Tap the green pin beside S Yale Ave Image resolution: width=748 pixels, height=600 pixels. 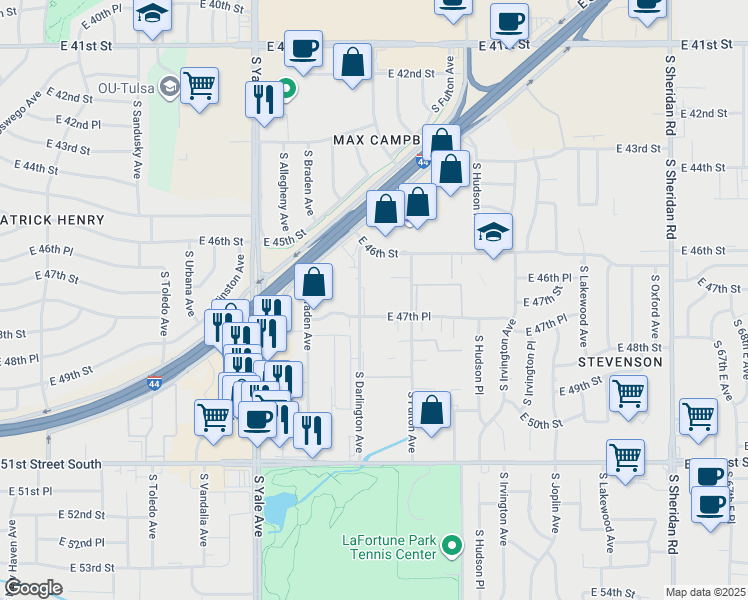pos(286,88)
